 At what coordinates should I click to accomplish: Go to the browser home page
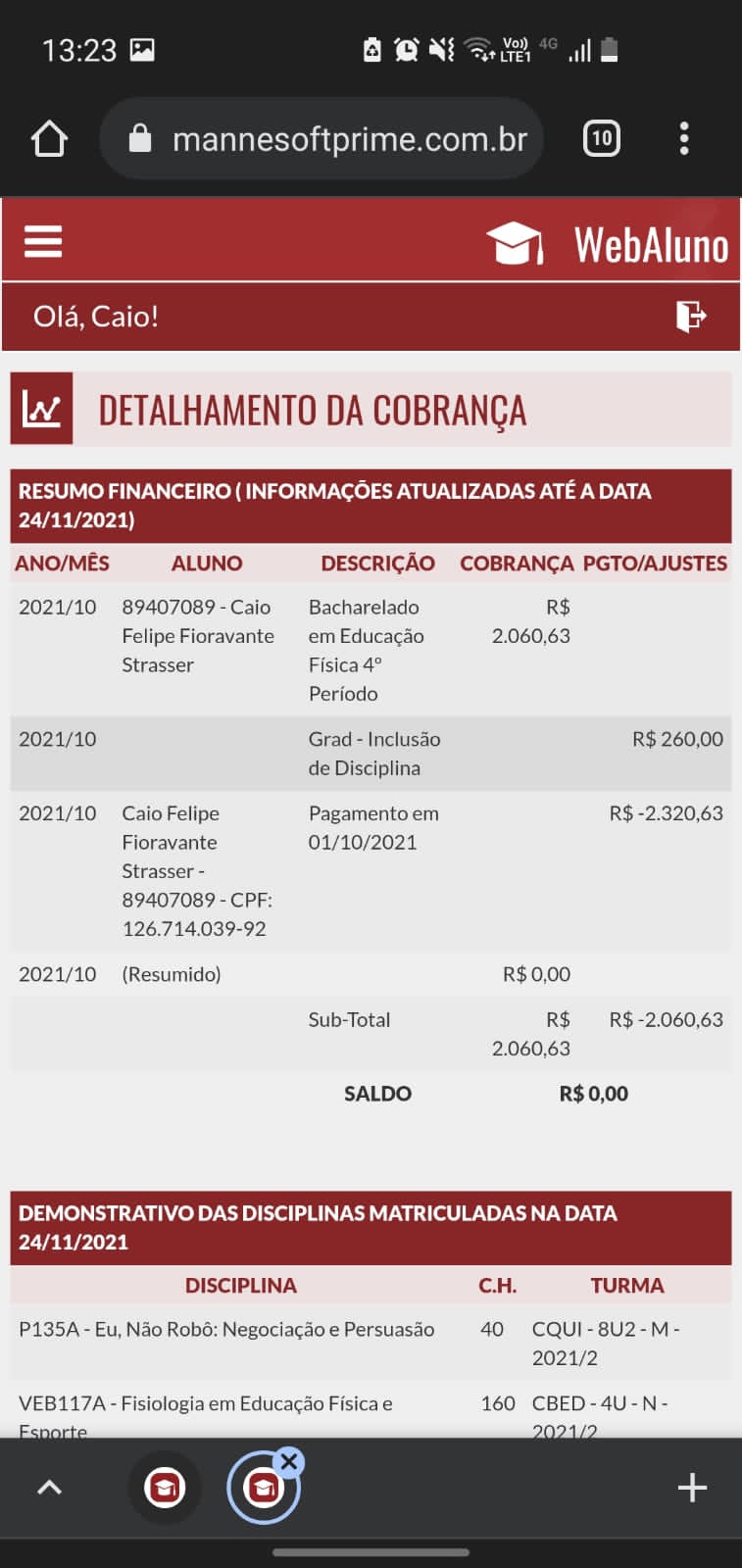49,139
